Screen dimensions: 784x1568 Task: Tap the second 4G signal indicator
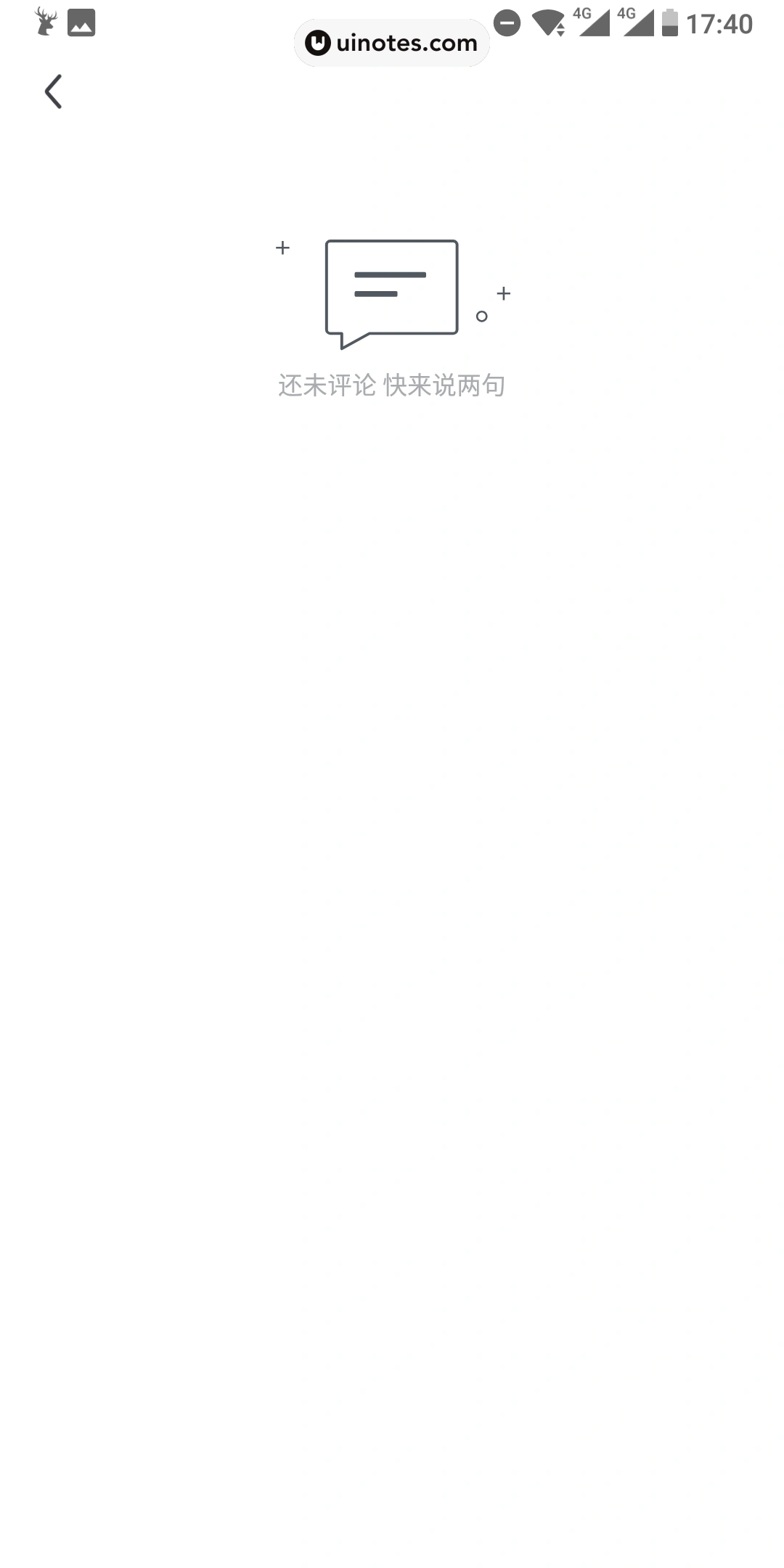[639, 23]
